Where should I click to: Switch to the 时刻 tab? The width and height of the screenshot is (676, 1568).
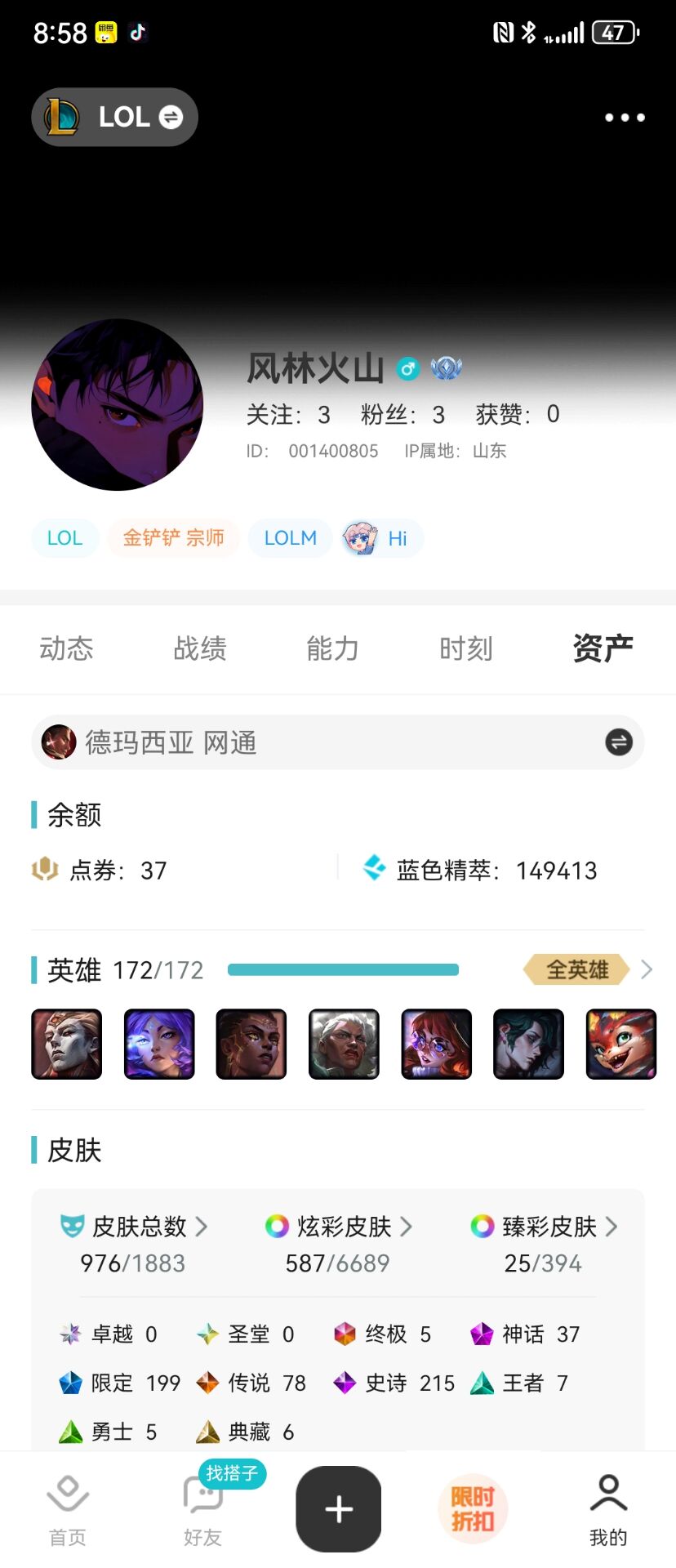click(465, 649)
